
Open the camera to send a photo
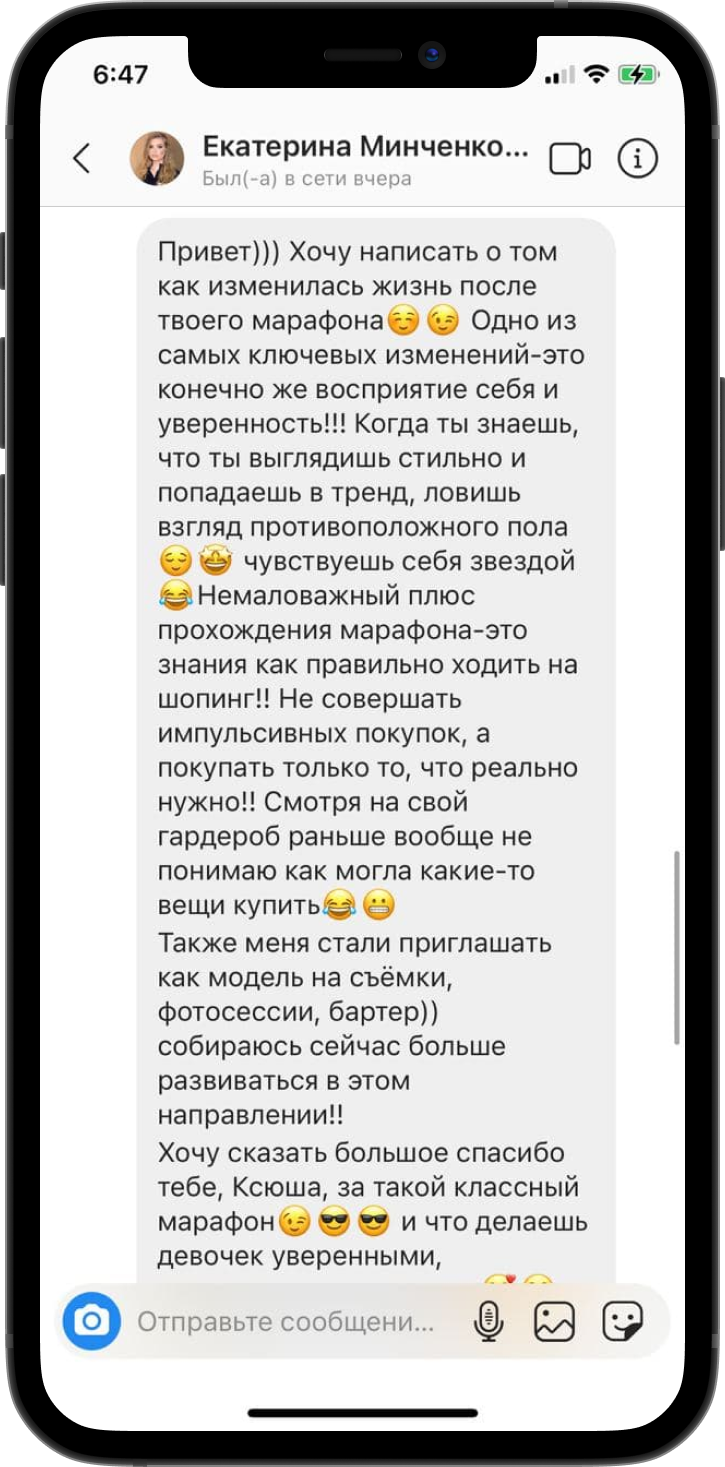[92, 1321]
